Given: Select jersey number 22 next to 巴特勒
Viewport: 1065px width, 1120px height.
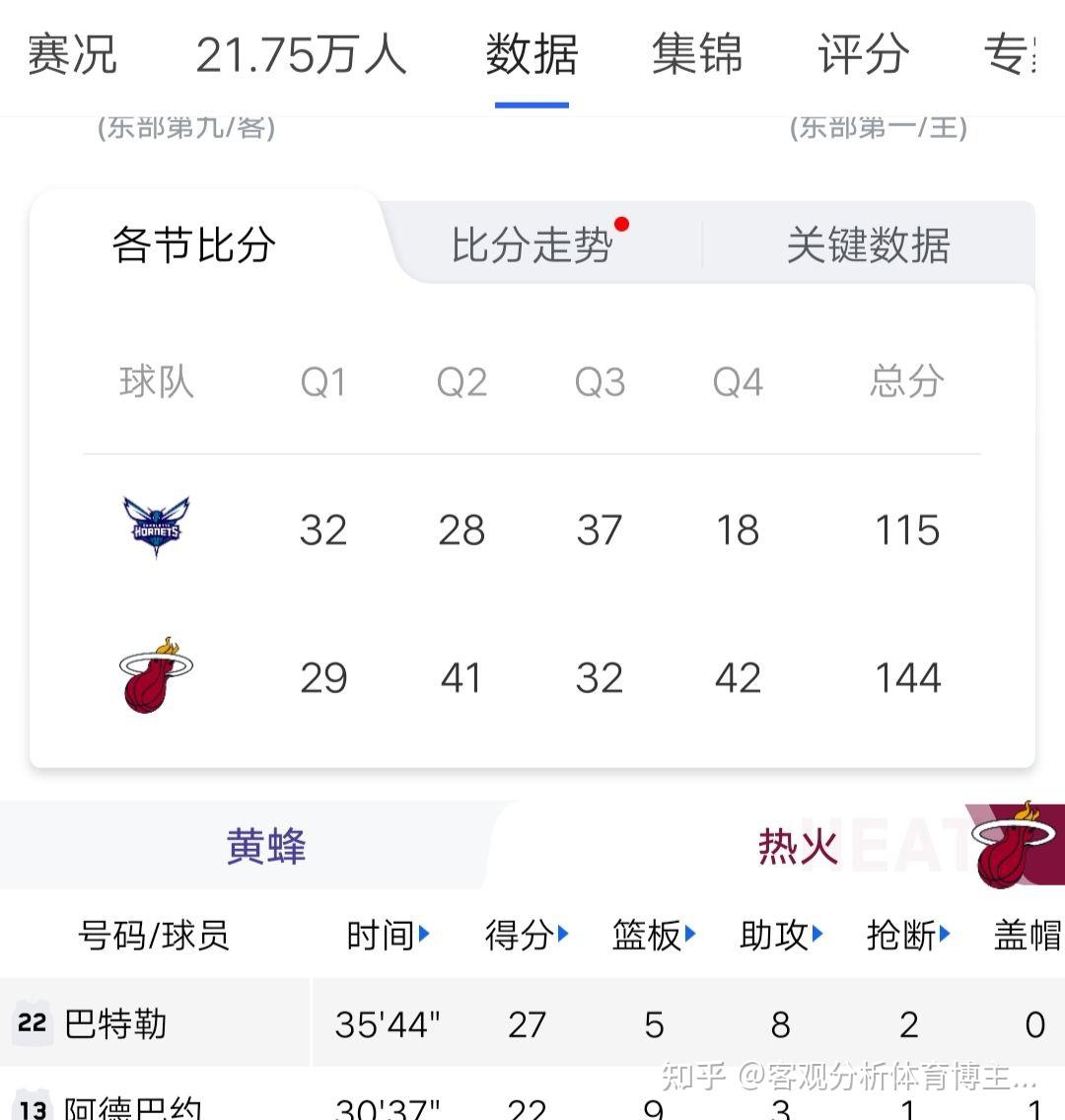Looking at the screenshot, I should tap(30, 1023).
